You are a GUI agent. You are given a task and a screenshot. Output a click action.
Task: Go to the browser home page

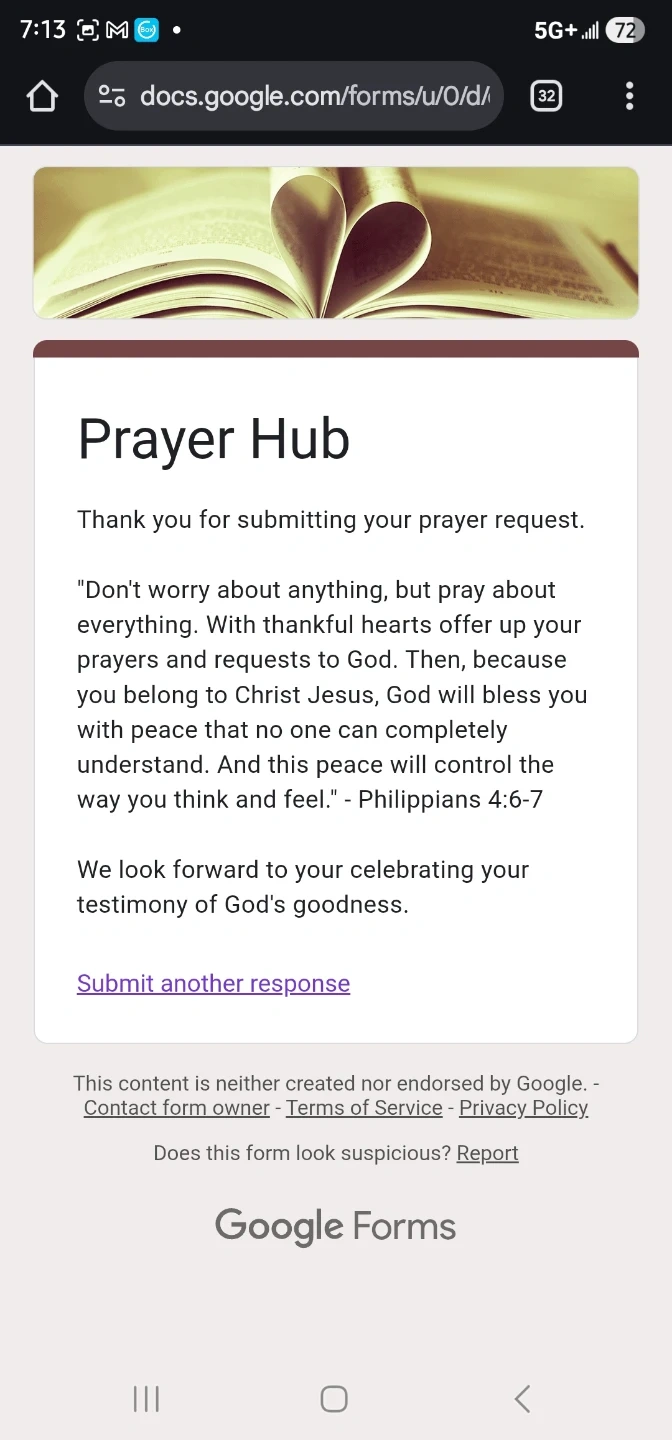click(42, 96)
